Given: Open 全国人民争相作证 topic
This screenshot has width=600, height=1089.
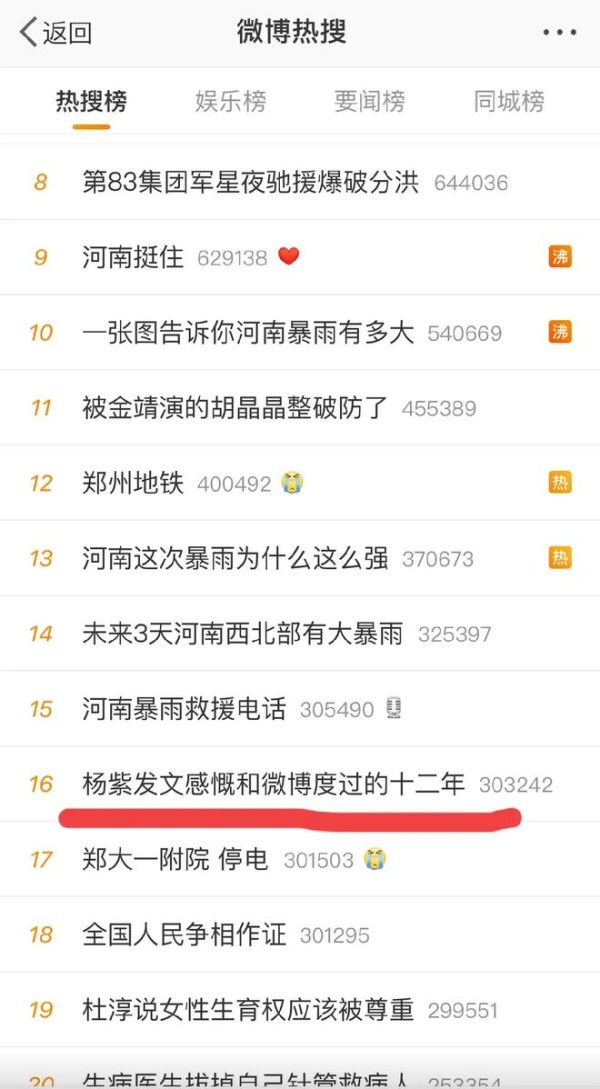Looking at the screenshot, I should coord(300,934).
